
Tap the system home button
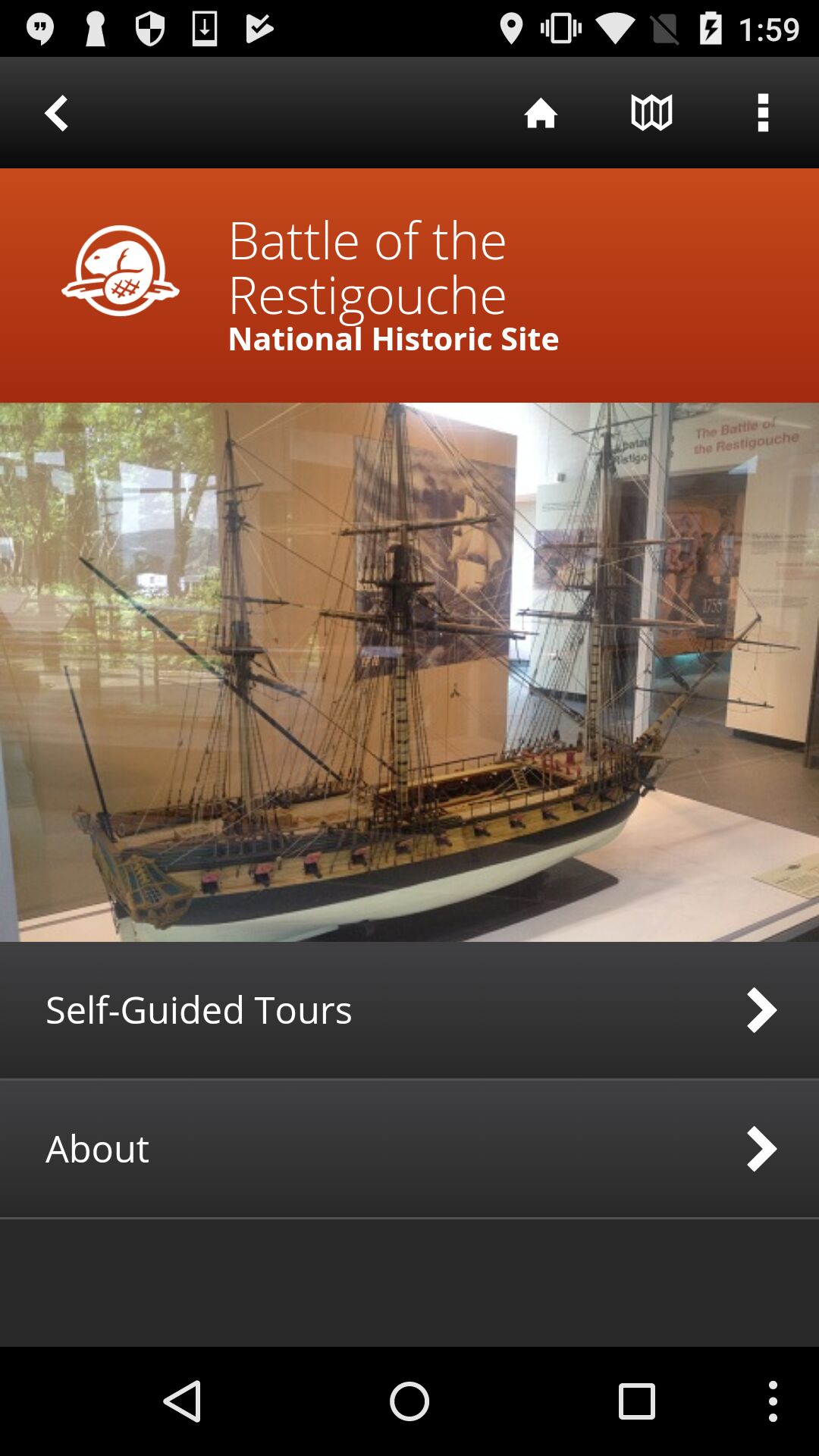409,1401
